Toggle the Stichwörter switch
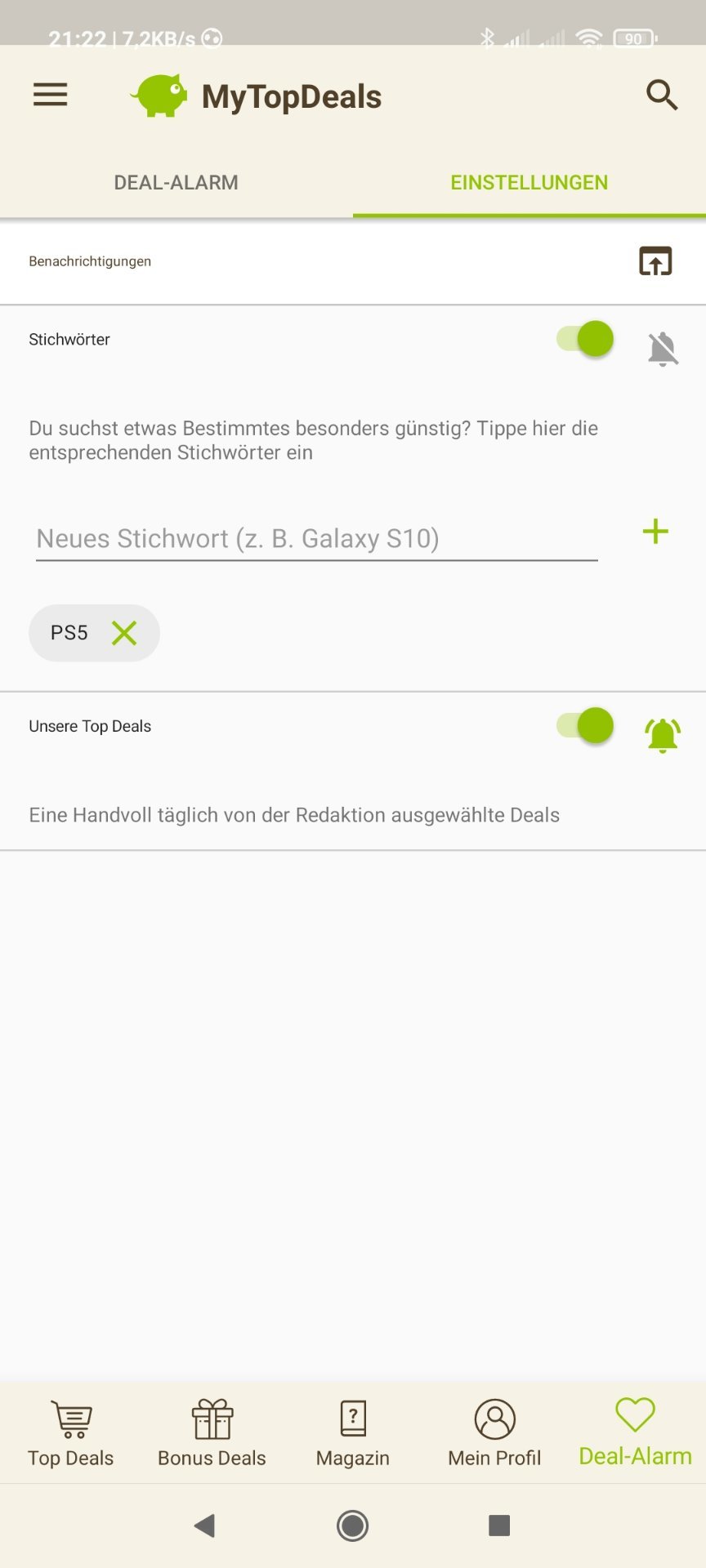The image size is (706, 1568). tap(585, 339)
